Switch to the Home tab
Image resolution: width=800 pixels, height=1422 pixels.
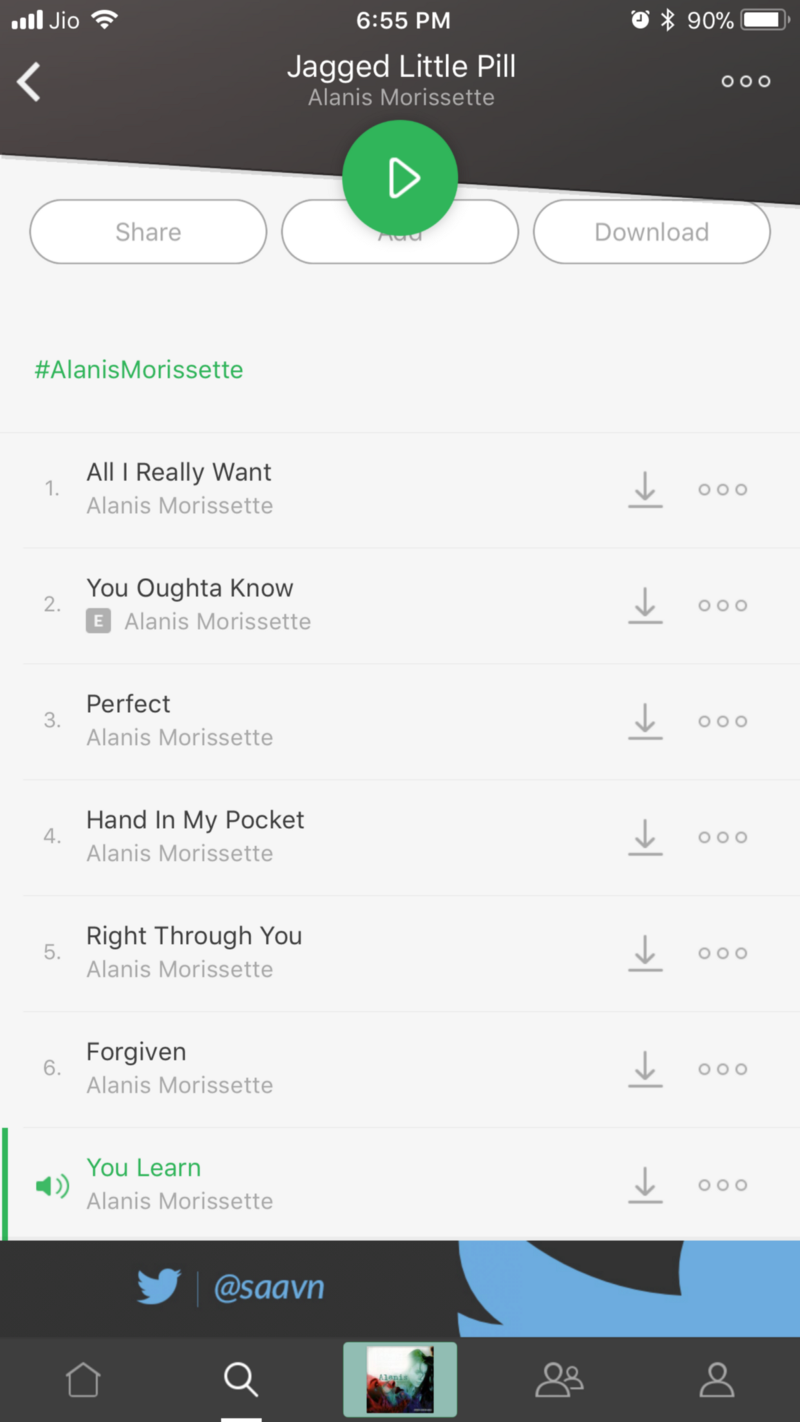click(83, 1380)
